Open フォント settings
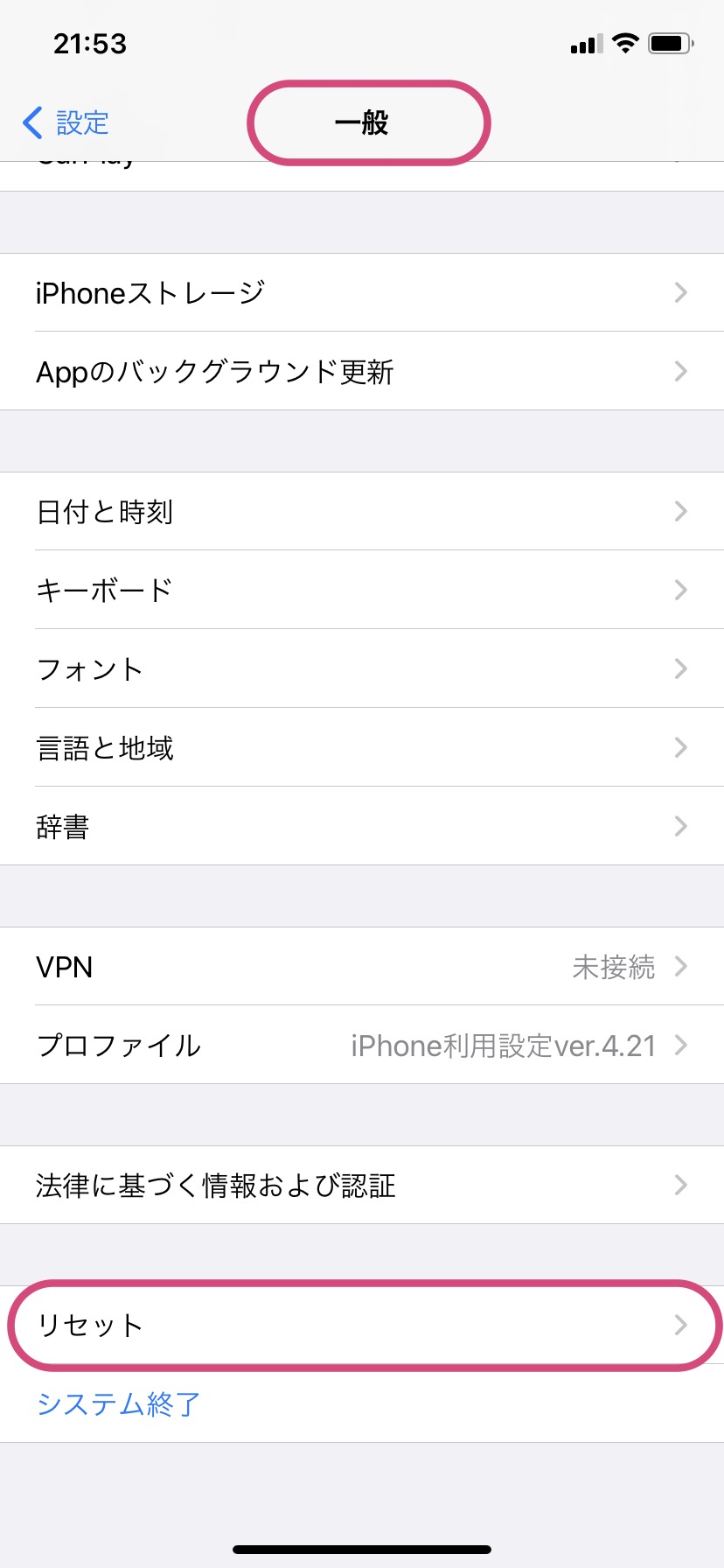 click(362, 668)
